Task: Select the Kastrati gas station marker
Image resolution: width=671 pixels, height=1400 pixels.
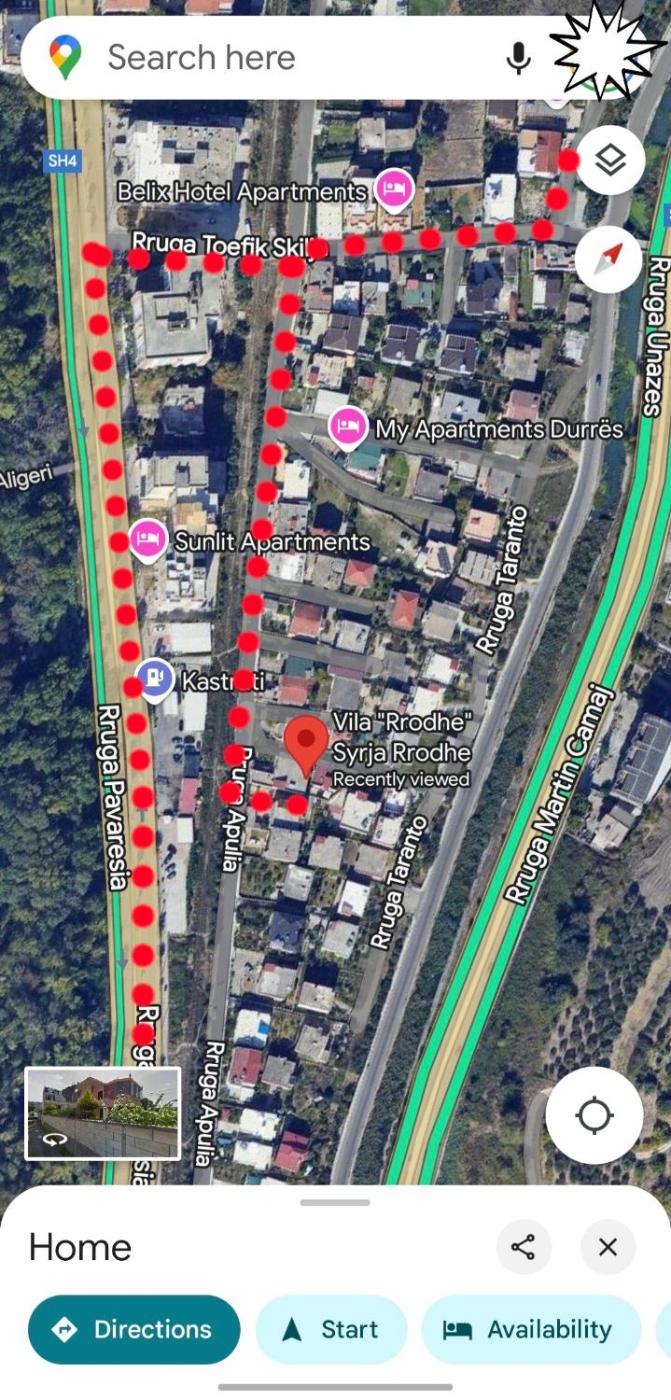Action: click(154, 679)
